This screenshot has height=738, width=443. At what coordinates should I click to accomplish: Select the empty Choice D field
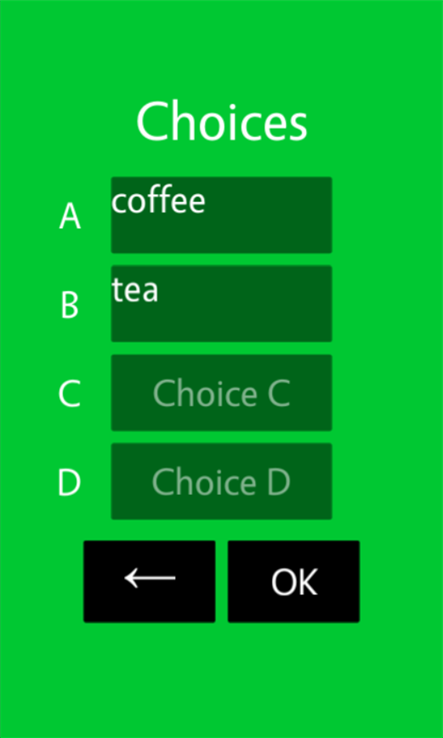click(x=221, y=481)
